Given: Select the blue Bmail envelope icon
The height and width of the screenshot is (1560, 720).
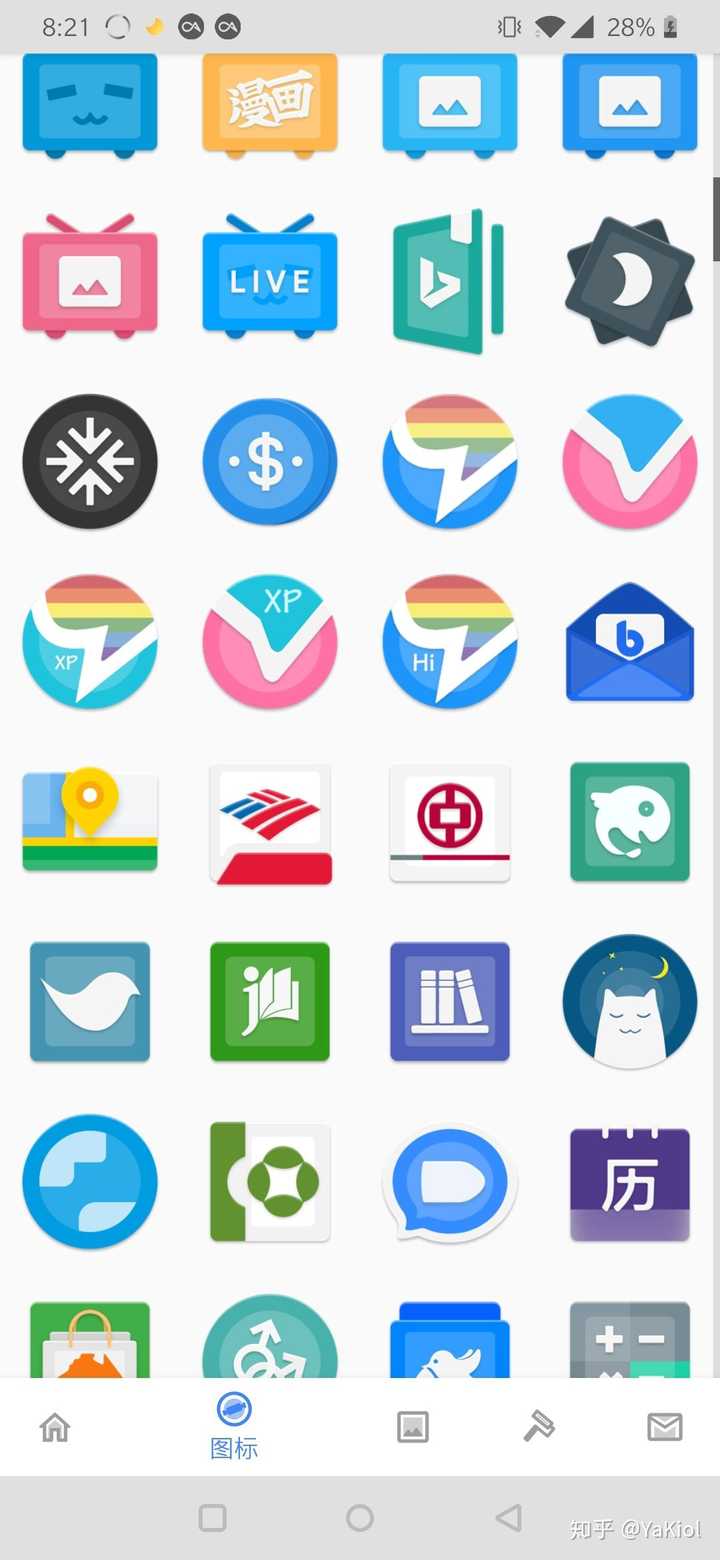Looking at the screenshot, I should (629, 641).
